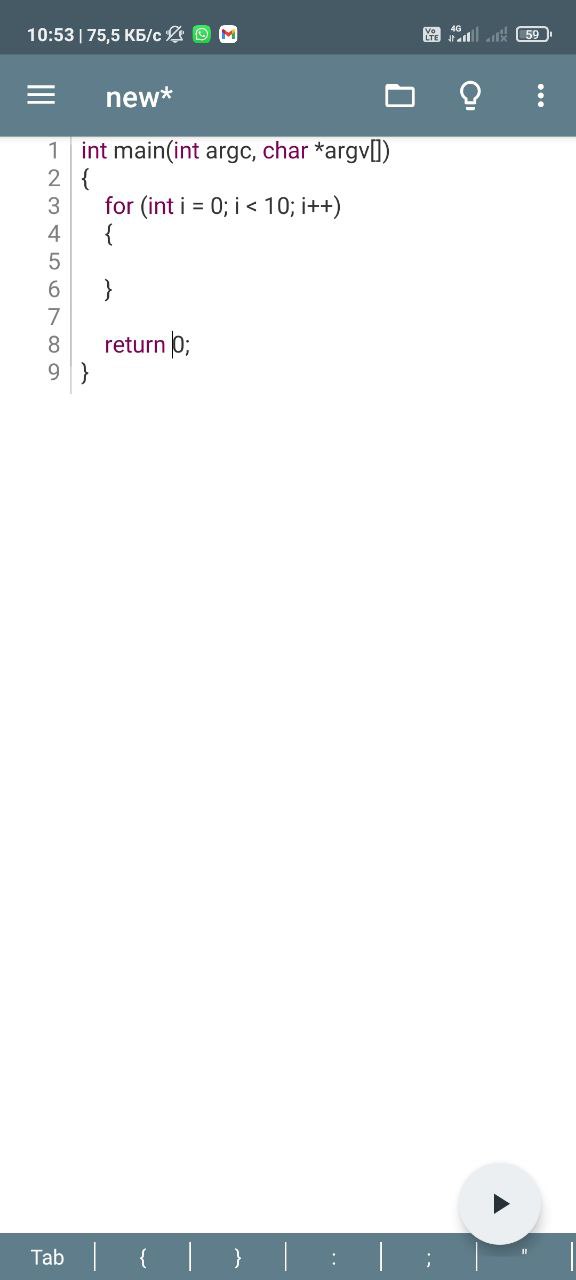Screen dimensions: 576x1280
Task: Insert a semicolon from the shortcut bar
Action: click(x=429, y=1257)
